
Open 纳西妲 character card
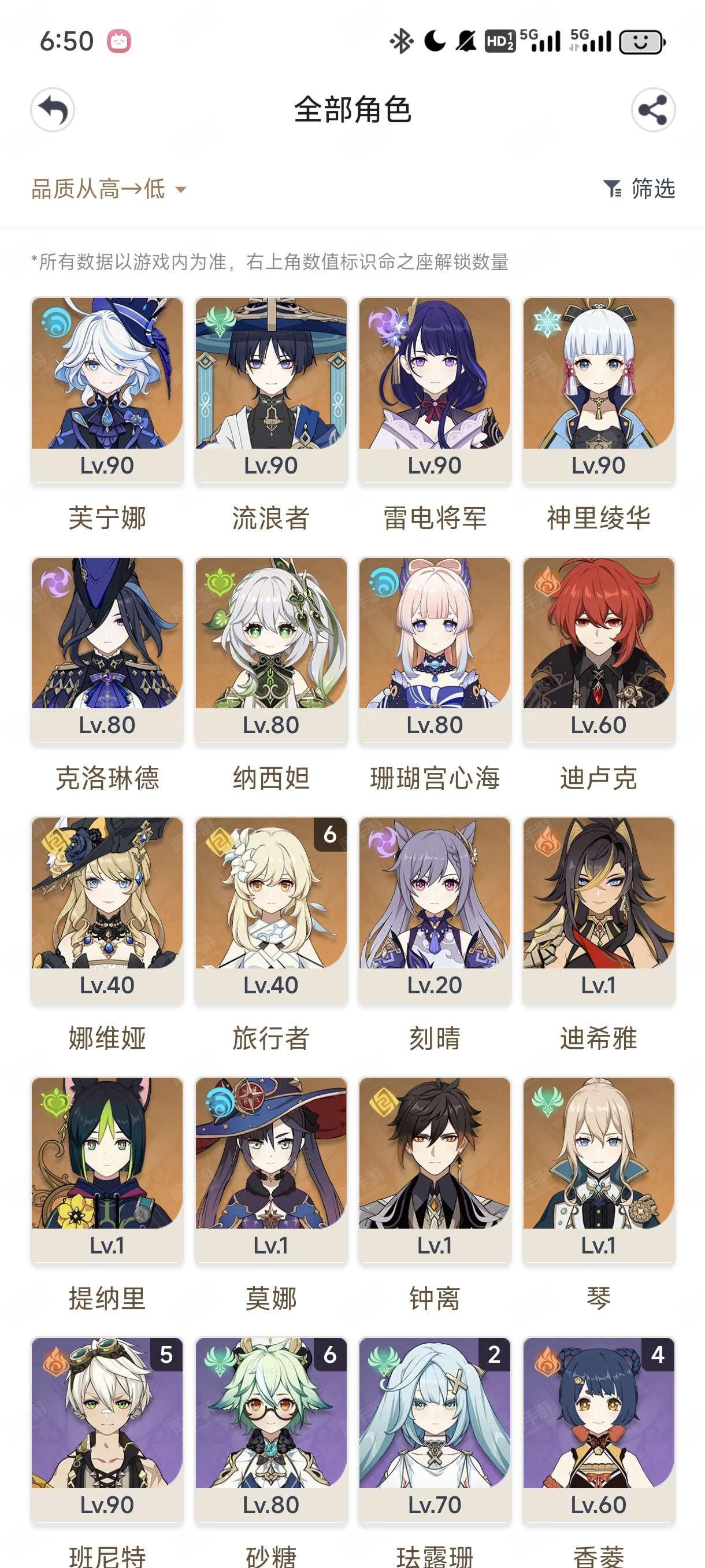click(270, 649)
